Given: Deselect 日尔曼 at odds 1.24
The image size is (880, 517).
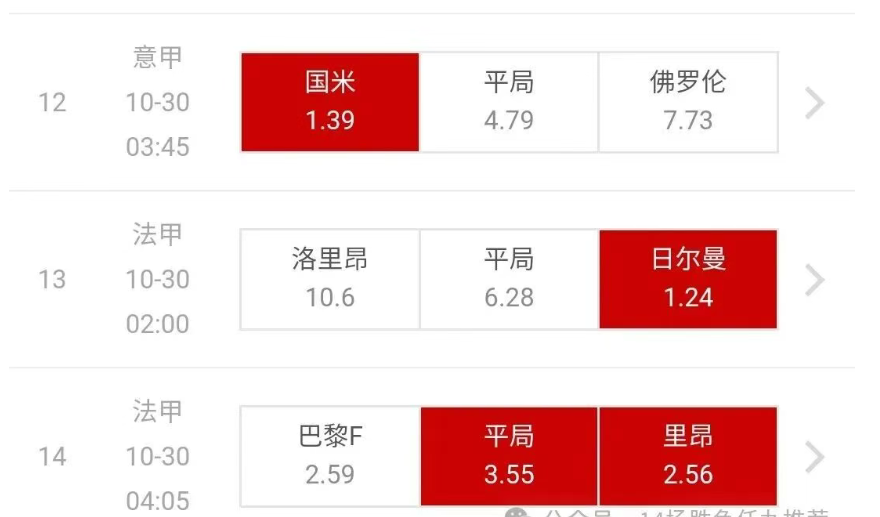Looking at the screenshot, I should (x=688, y=279).
